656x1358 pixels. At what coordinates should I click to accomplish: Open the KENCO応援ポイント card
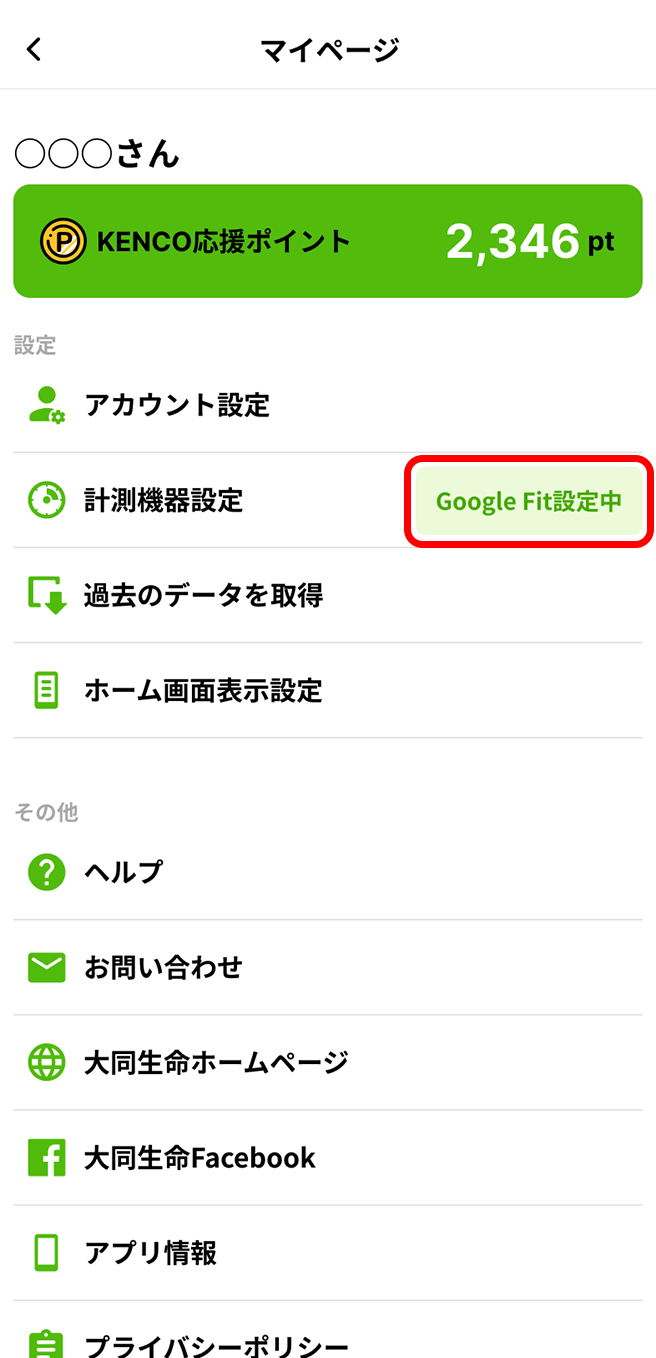point(328,241)
